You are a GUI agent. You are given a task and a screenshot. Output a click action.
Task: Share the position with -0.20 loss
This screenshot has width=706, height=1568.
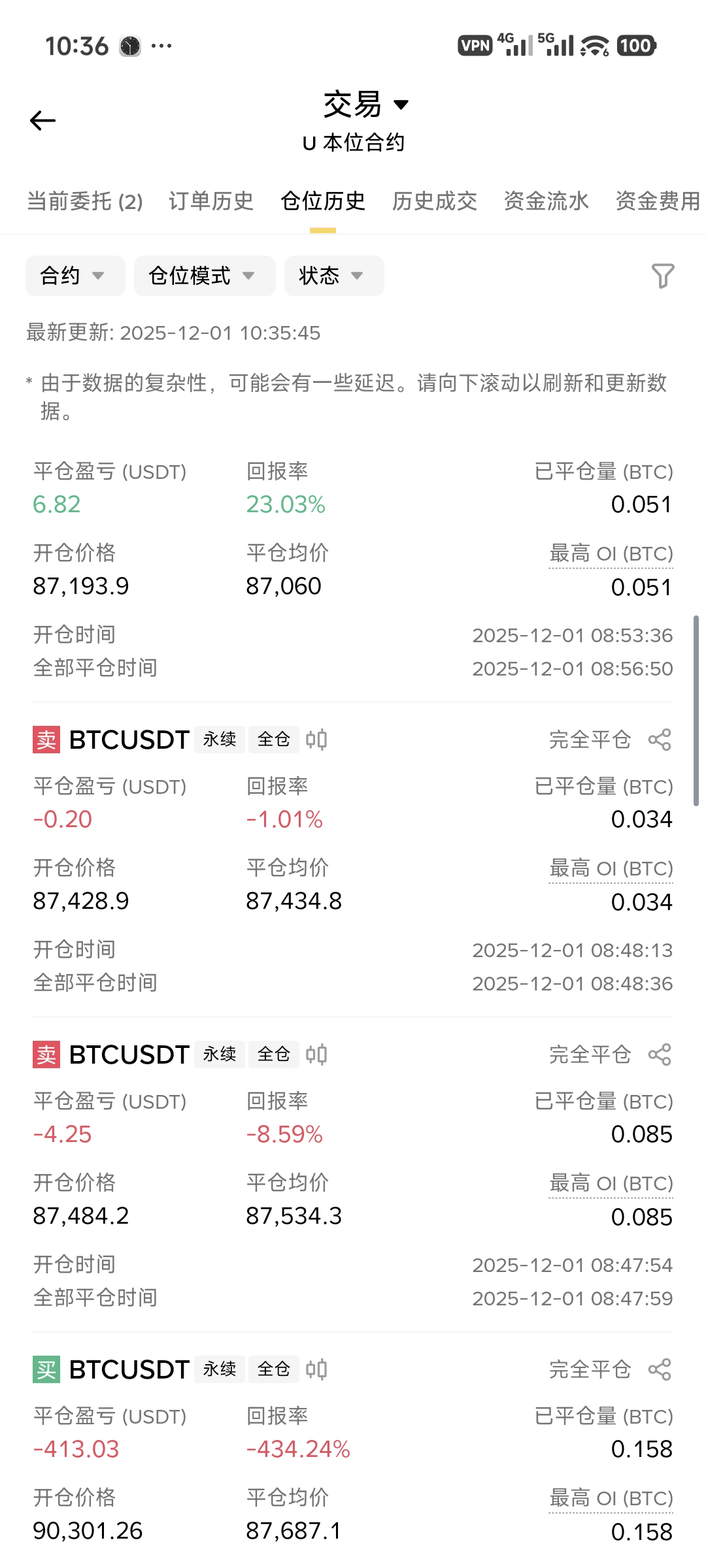click(x=660, y=740)
